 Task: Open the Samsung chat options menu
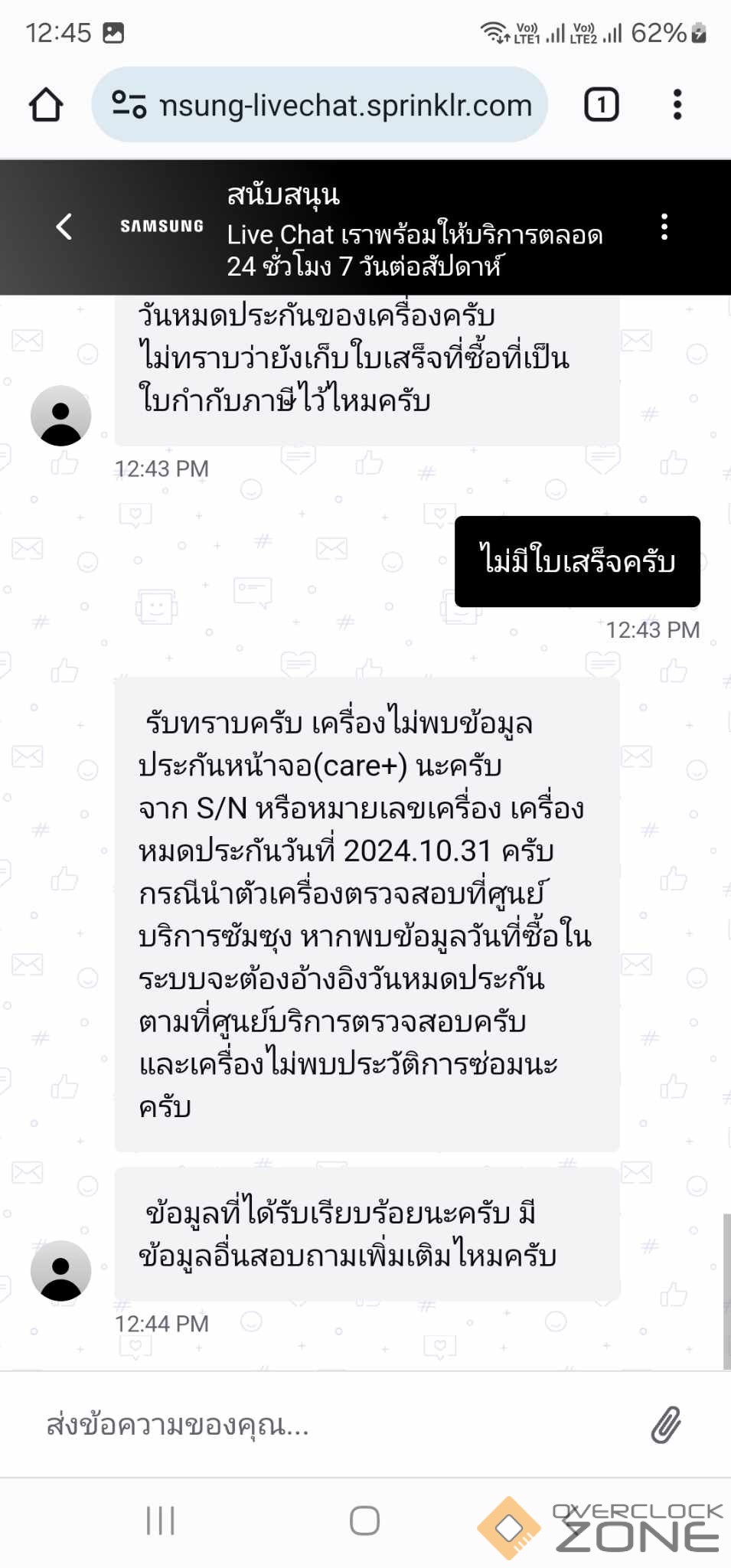pyautogui.click(x=664, y=227)
